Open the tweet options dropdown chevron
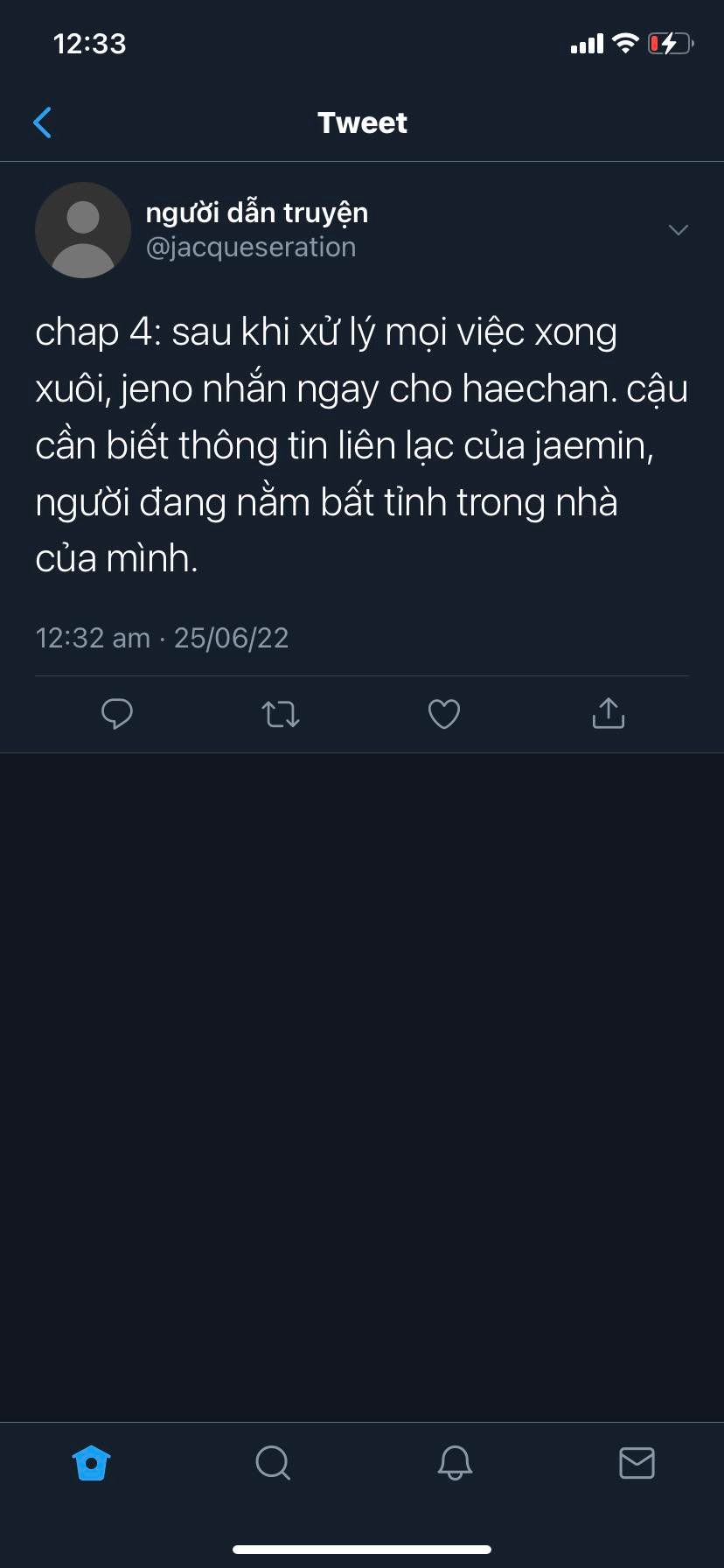The width and height of the screenshot is (724, 1568). (679, 230)
